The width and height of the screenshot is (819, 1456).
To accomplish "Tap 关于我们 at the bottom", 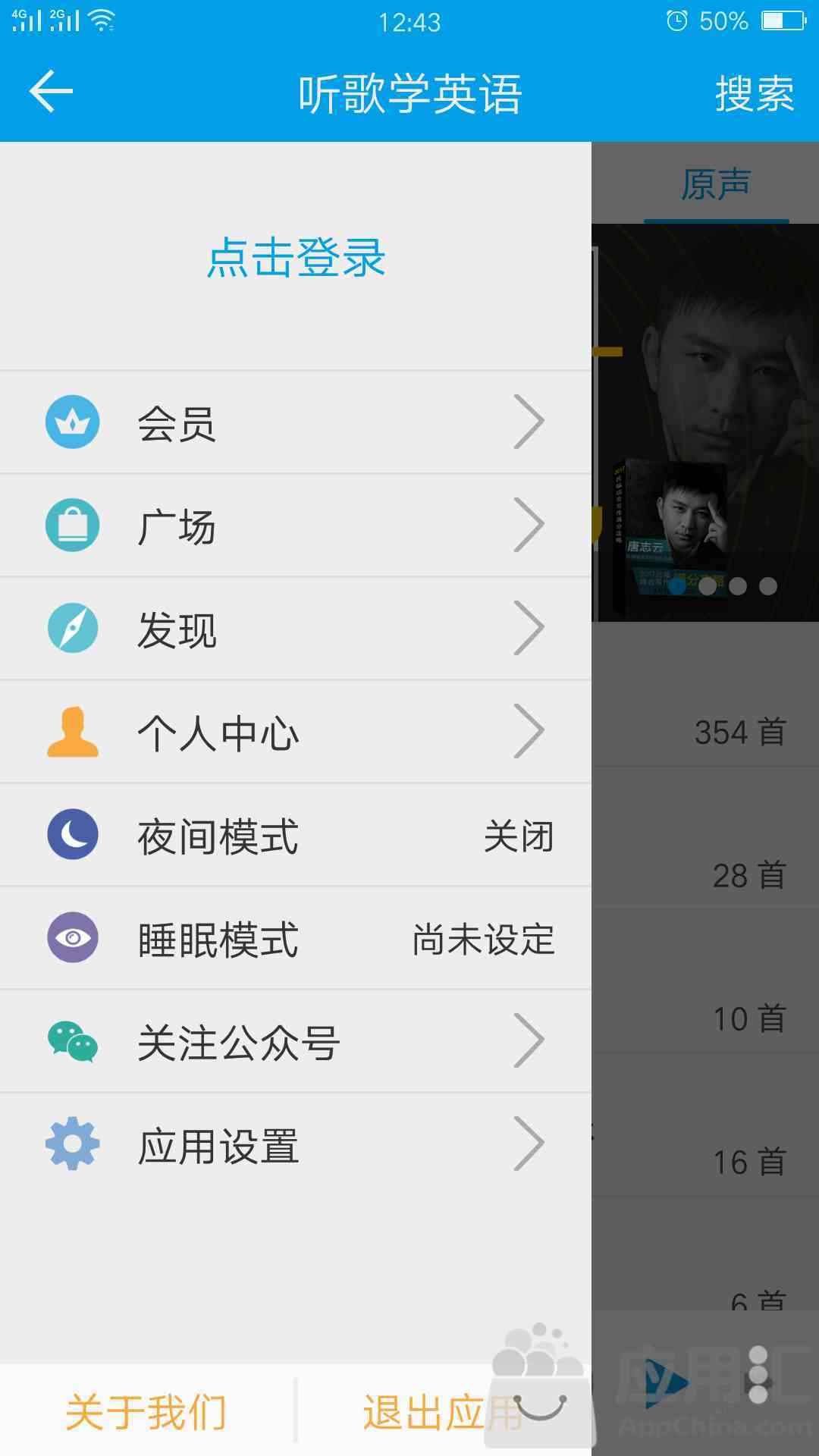I will (146, 1411).
